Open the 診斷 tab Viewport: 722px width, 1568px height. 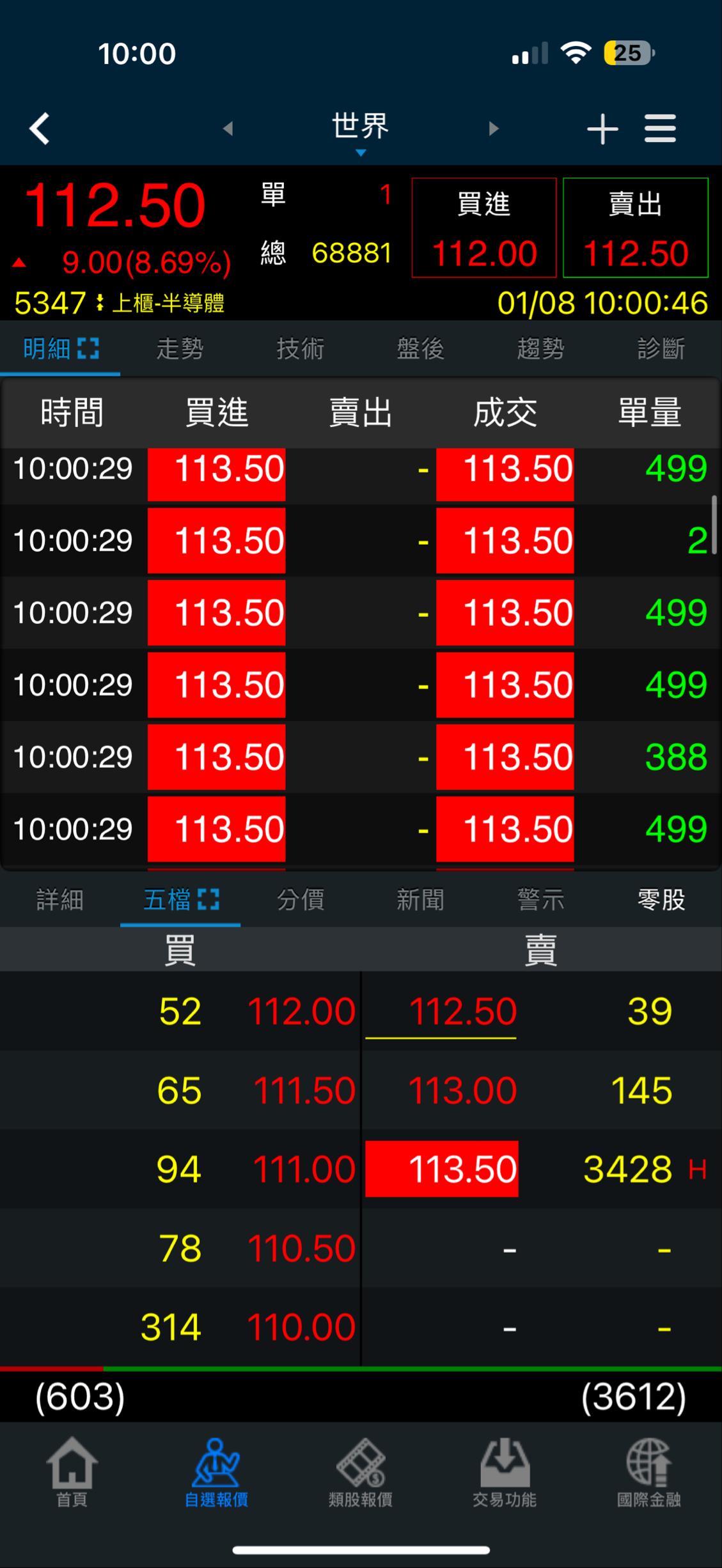tap(661, 349)
